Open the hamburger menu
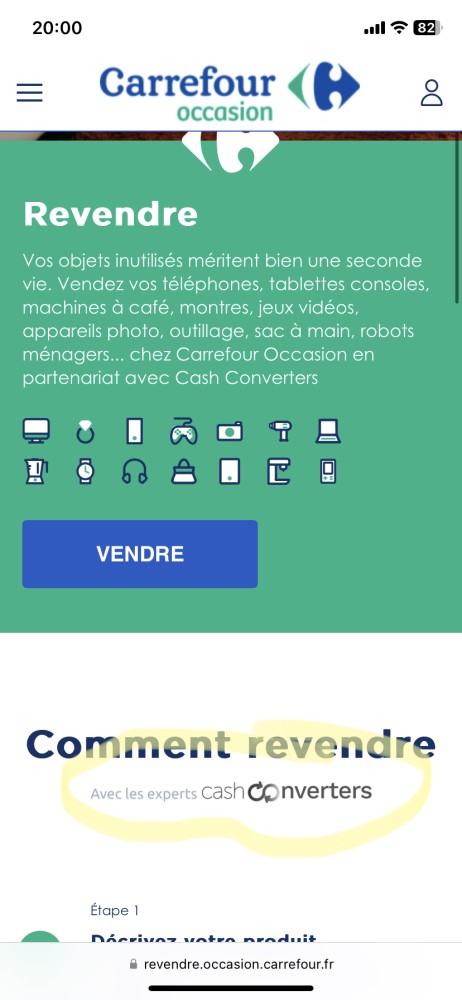This screenshot has width=462, height=1000. click(29, 93)
